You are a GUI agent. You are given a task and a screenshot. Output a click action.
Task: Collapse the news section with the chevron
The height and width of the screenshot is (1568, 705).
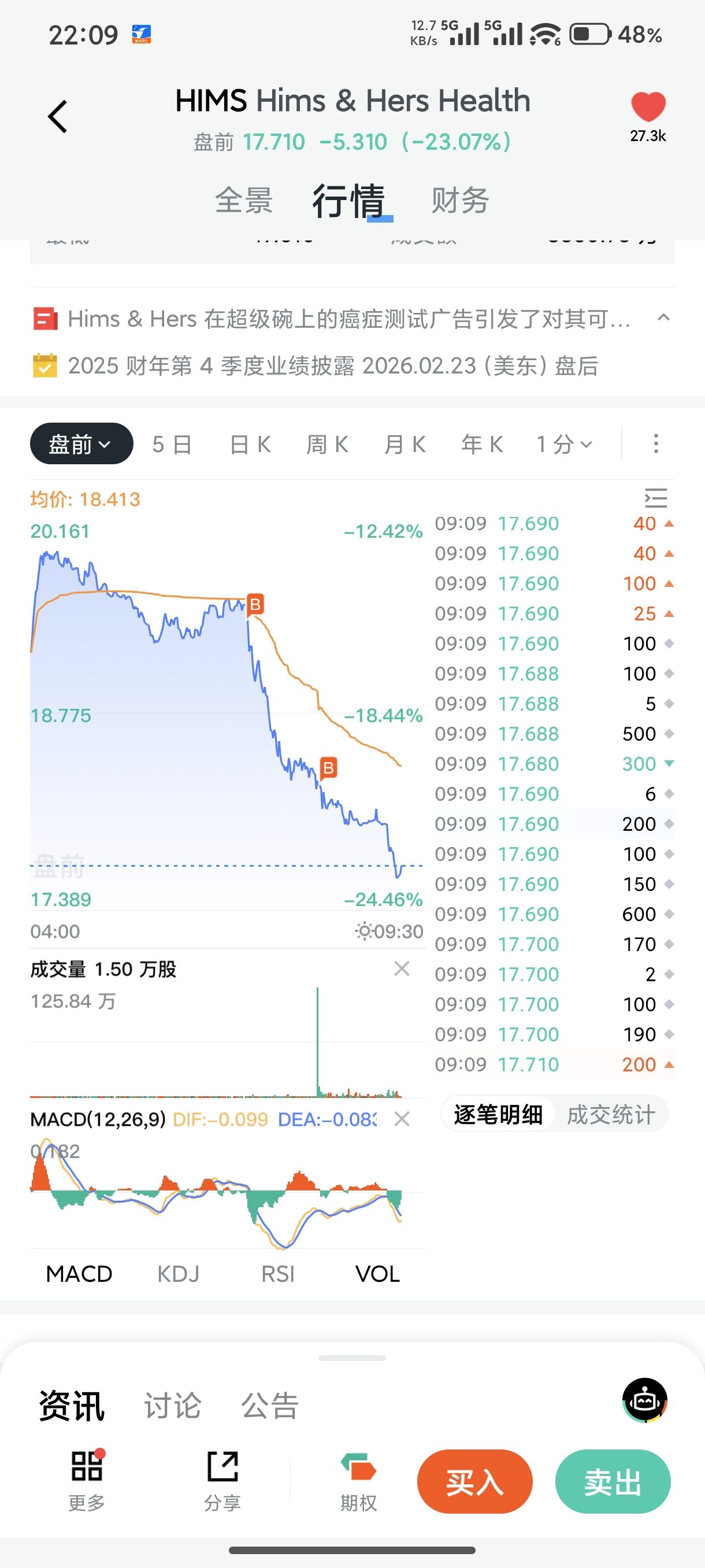click(663, 317)
